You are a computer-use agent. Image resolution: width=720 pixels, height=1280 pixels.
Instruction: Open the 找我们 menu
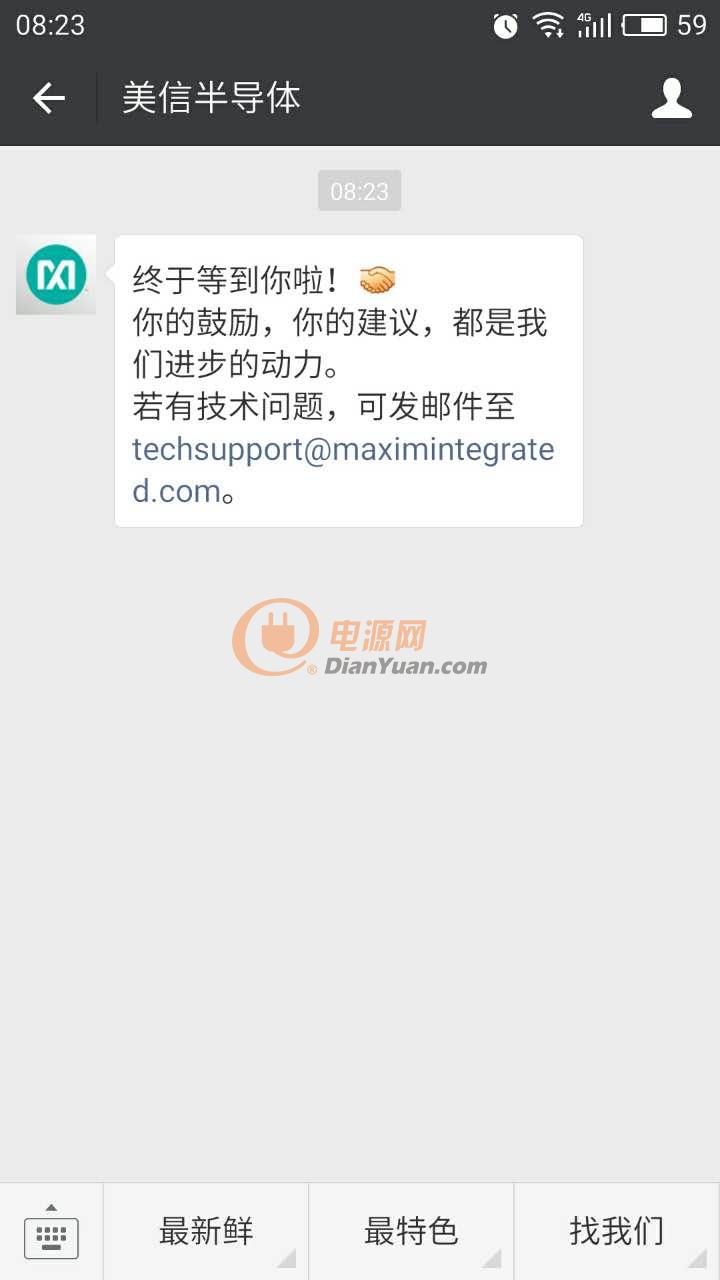click(x=617, y=1232)
